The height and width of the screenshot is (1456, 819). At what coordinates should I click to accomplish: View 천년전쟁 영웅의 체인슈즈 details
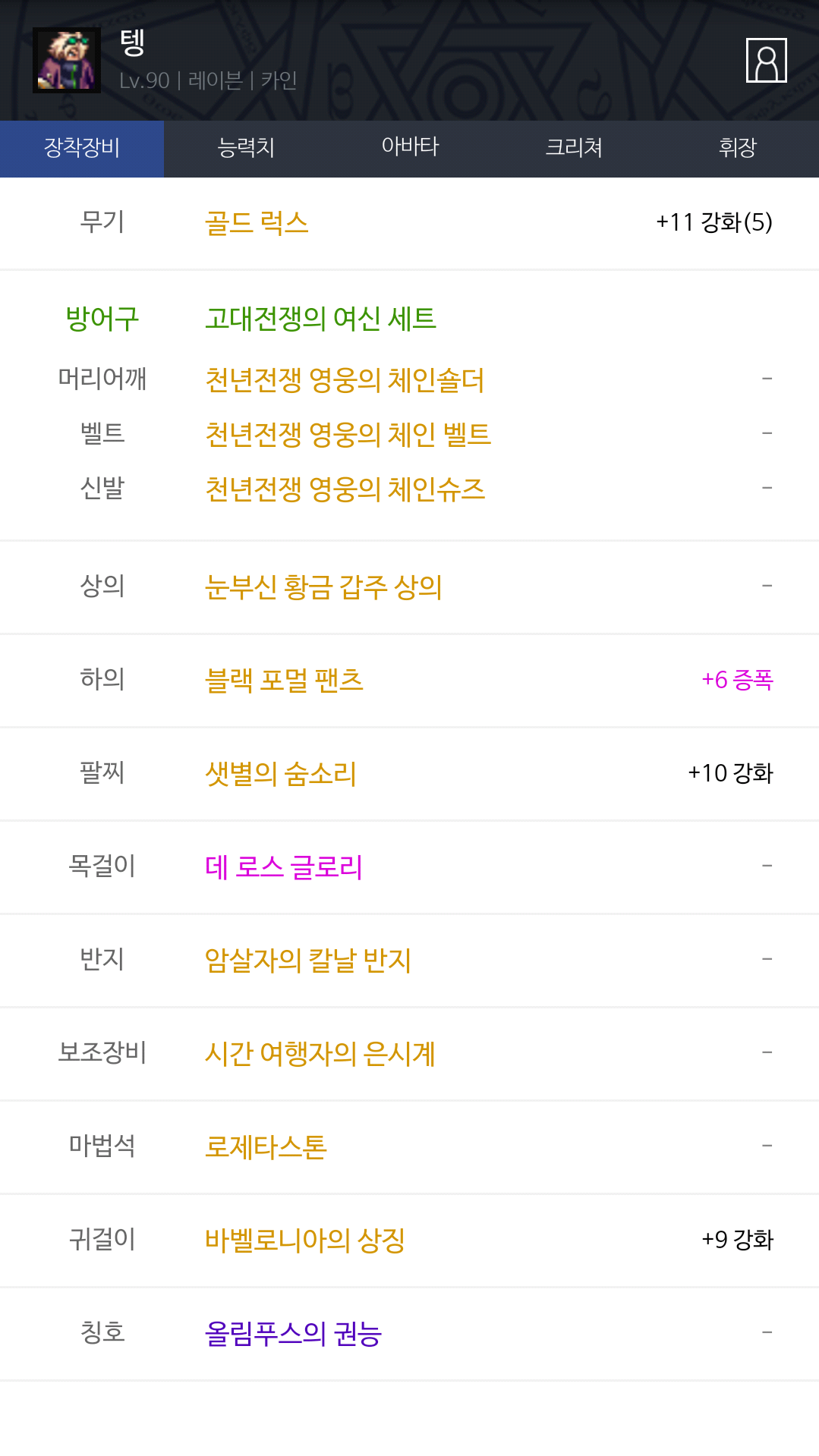345,489
